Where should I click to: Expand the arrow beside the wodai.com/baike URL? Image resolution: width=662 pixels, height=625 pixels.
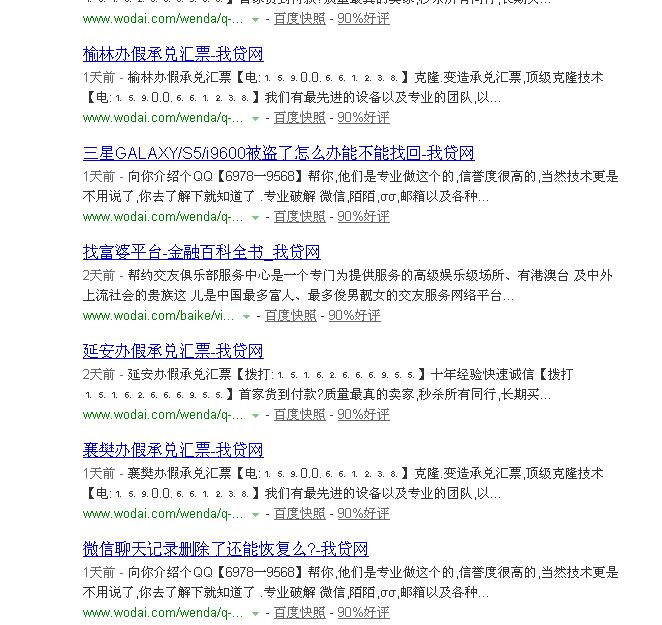pos(247,316)
